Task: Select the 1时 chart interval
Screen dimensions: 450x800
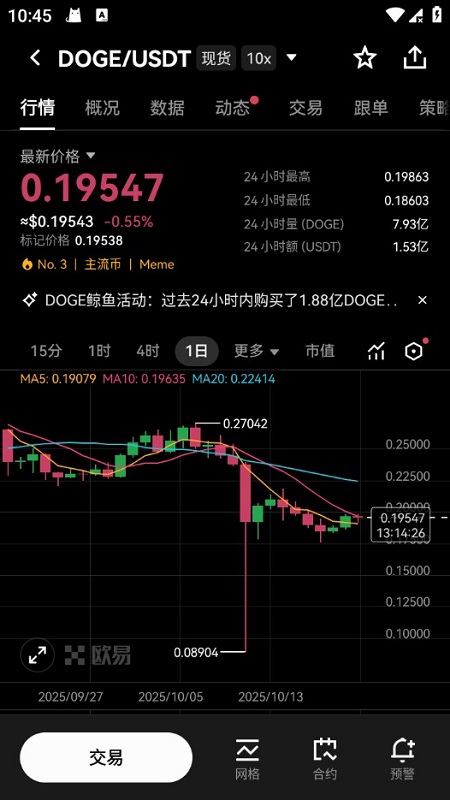Action: pyautogui.click(x=99, y=351)
